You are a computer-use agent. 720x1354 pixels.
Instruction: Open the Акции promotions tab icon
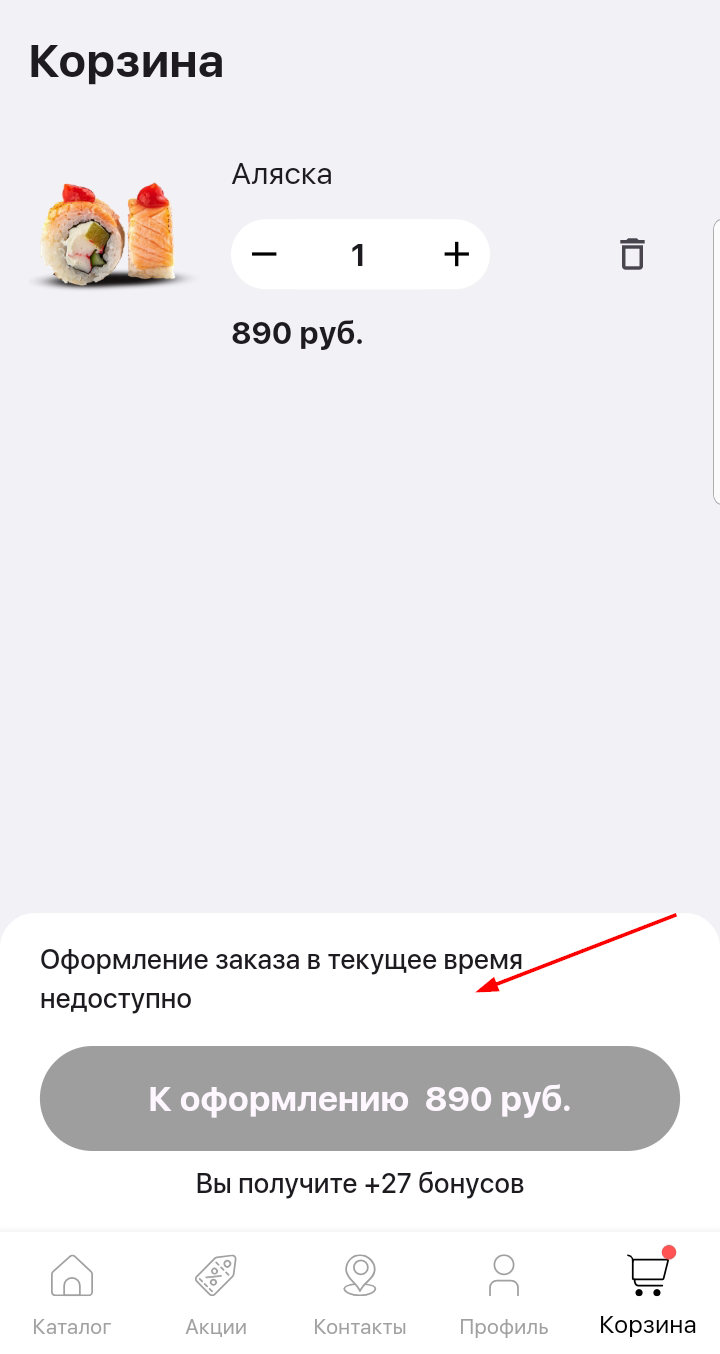214,1274
